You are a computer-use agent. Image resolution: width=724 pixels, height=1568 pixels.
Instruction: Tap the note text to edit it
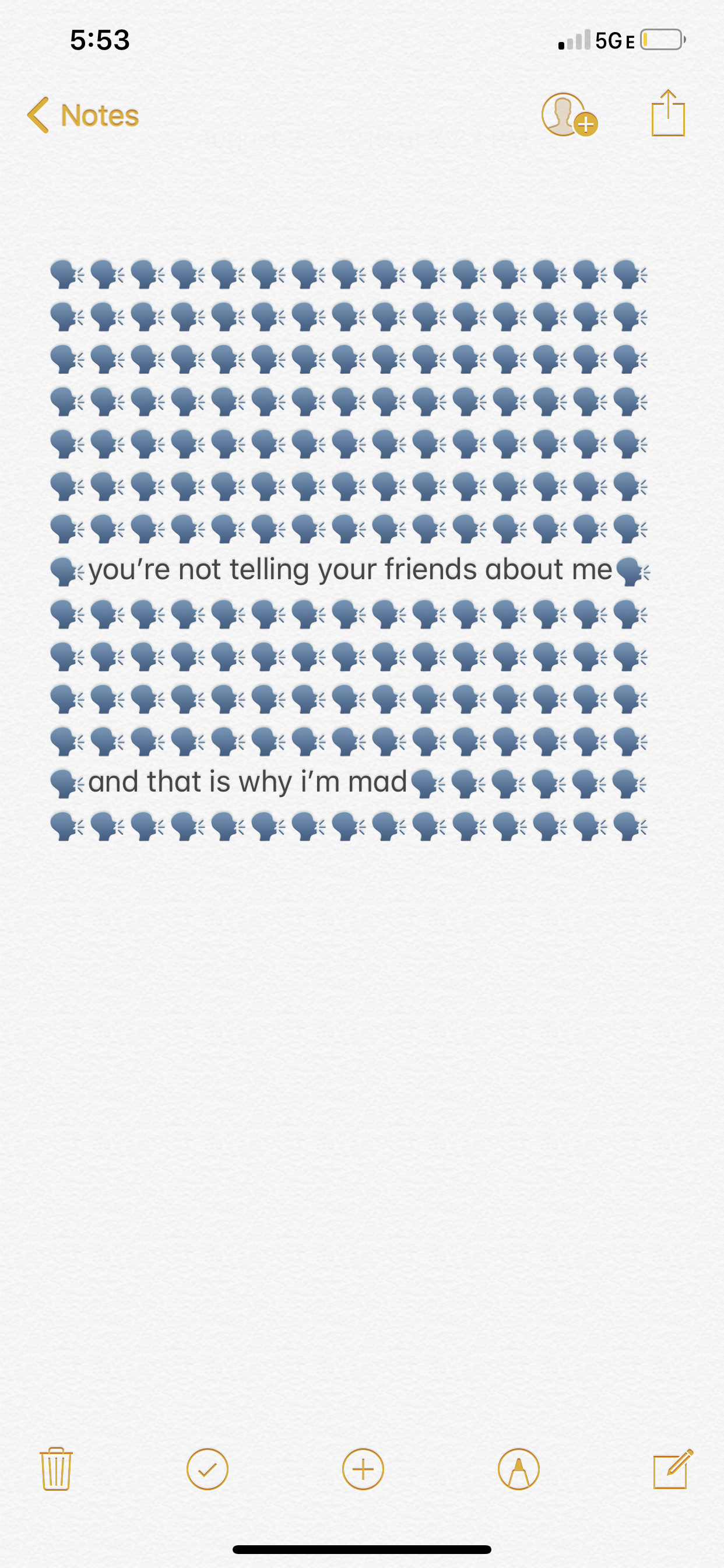[x=350, y=570]
